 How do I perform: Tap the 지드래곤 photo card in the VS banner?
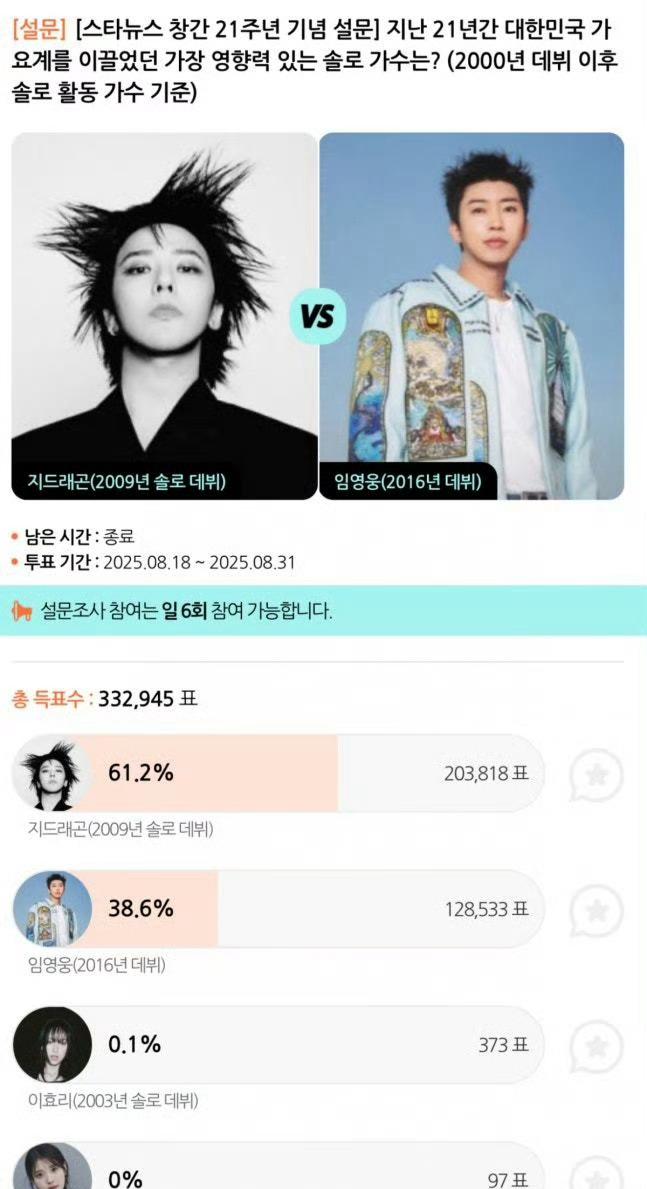(x=165, y=316)
